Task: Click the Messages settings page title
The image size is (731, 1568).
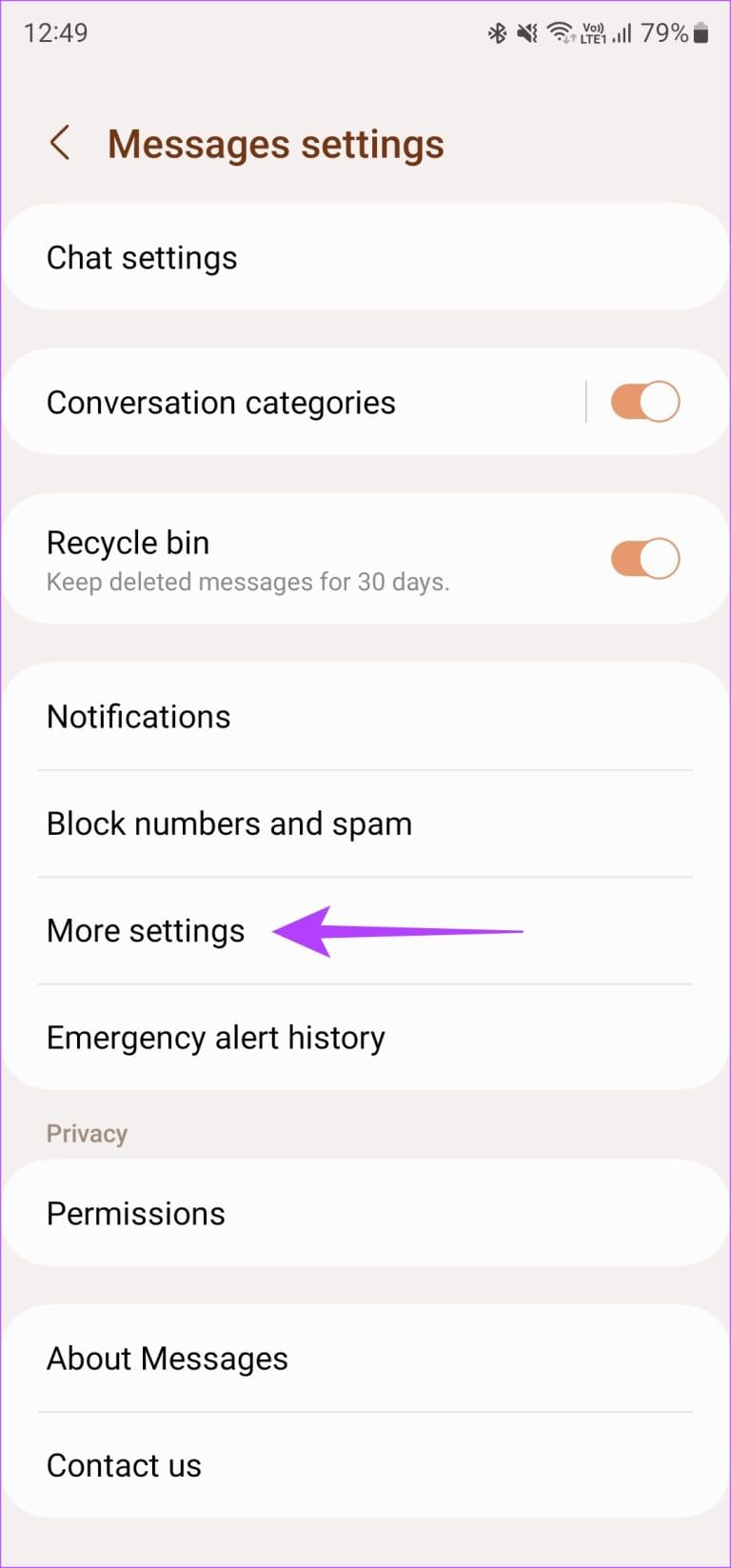Action: 276,143
